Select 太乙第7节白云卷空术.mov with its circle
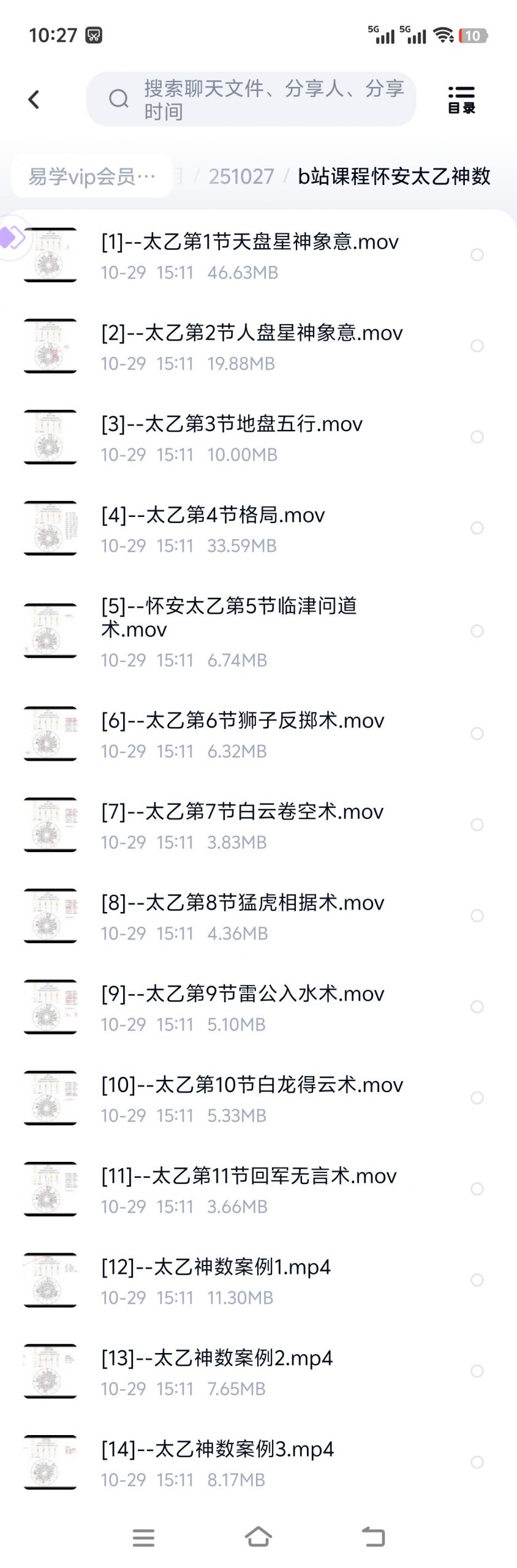This screenshot has width=517, height=1568. coord(477,824)
